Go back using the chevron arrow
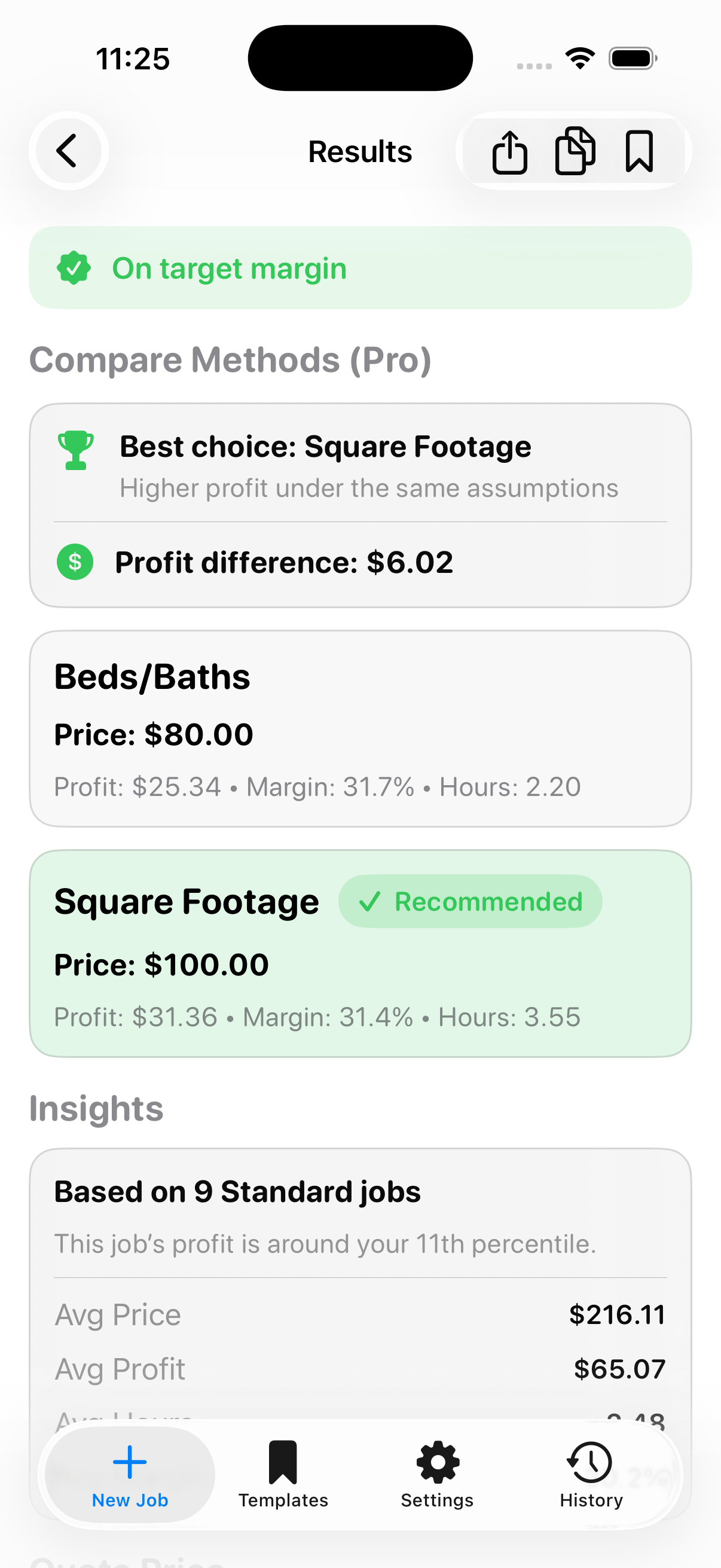 [x=68, y=151]
